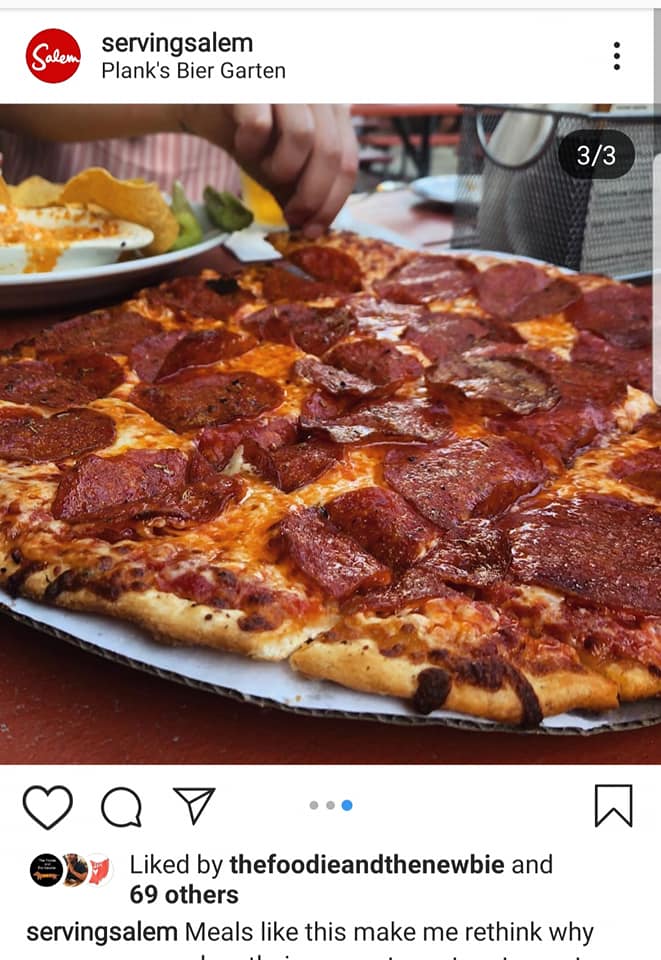Open the Plank's Bier Garten location

(193, 71)
